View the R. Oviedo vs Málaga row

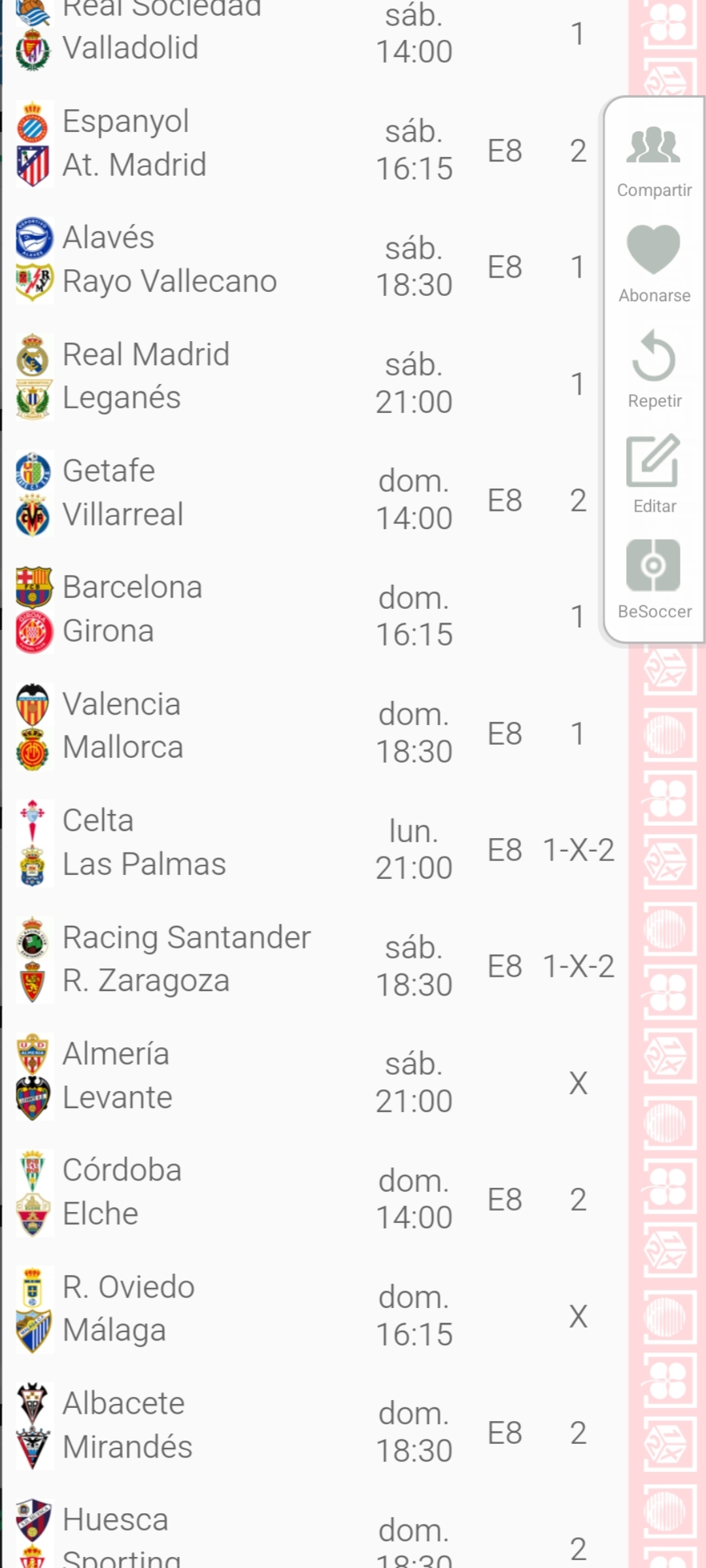click(x=314, y=1316)
